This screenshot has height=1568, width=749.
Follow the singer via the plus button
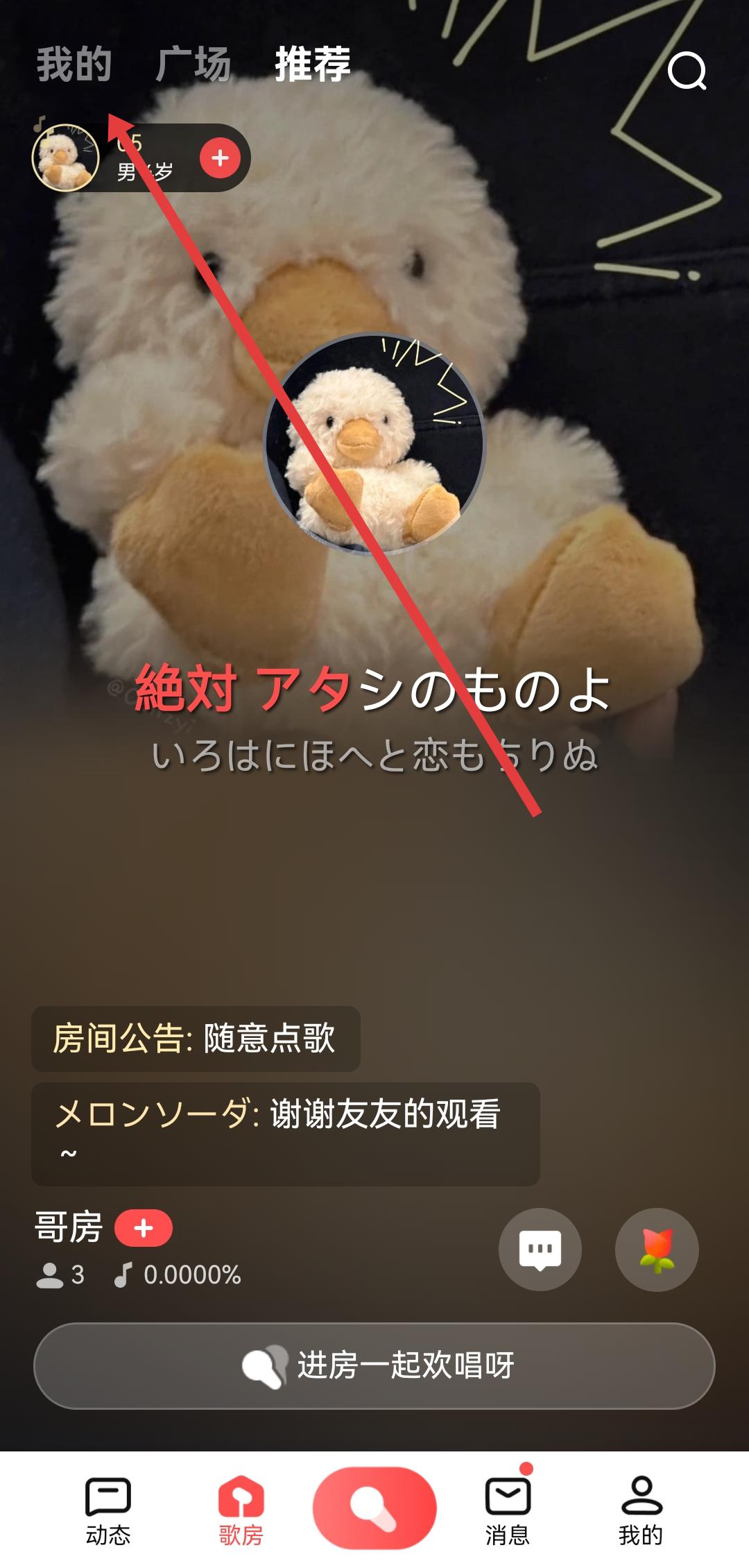coord(220,158)
